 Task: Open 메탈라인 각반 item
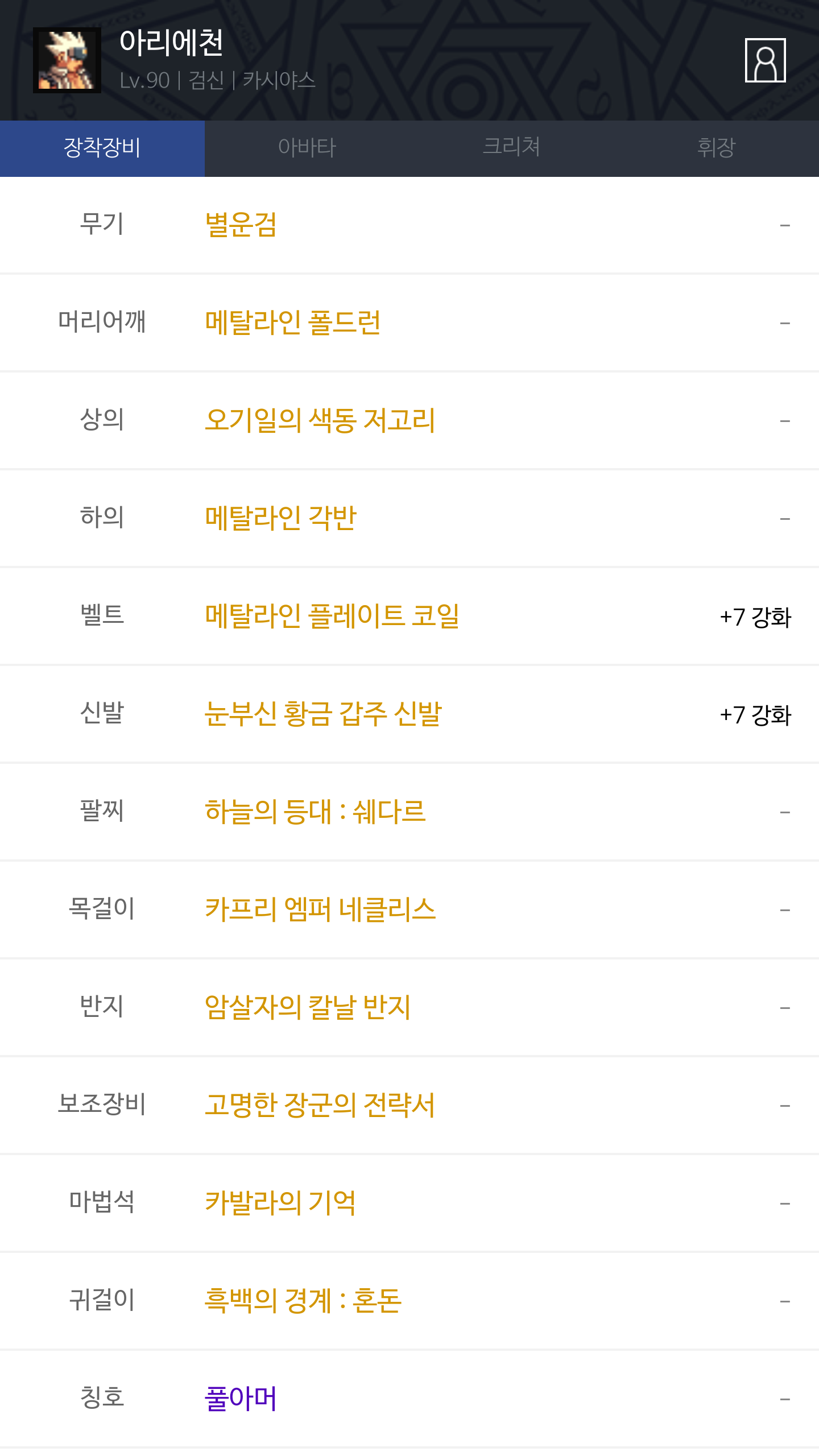point(280,518)
